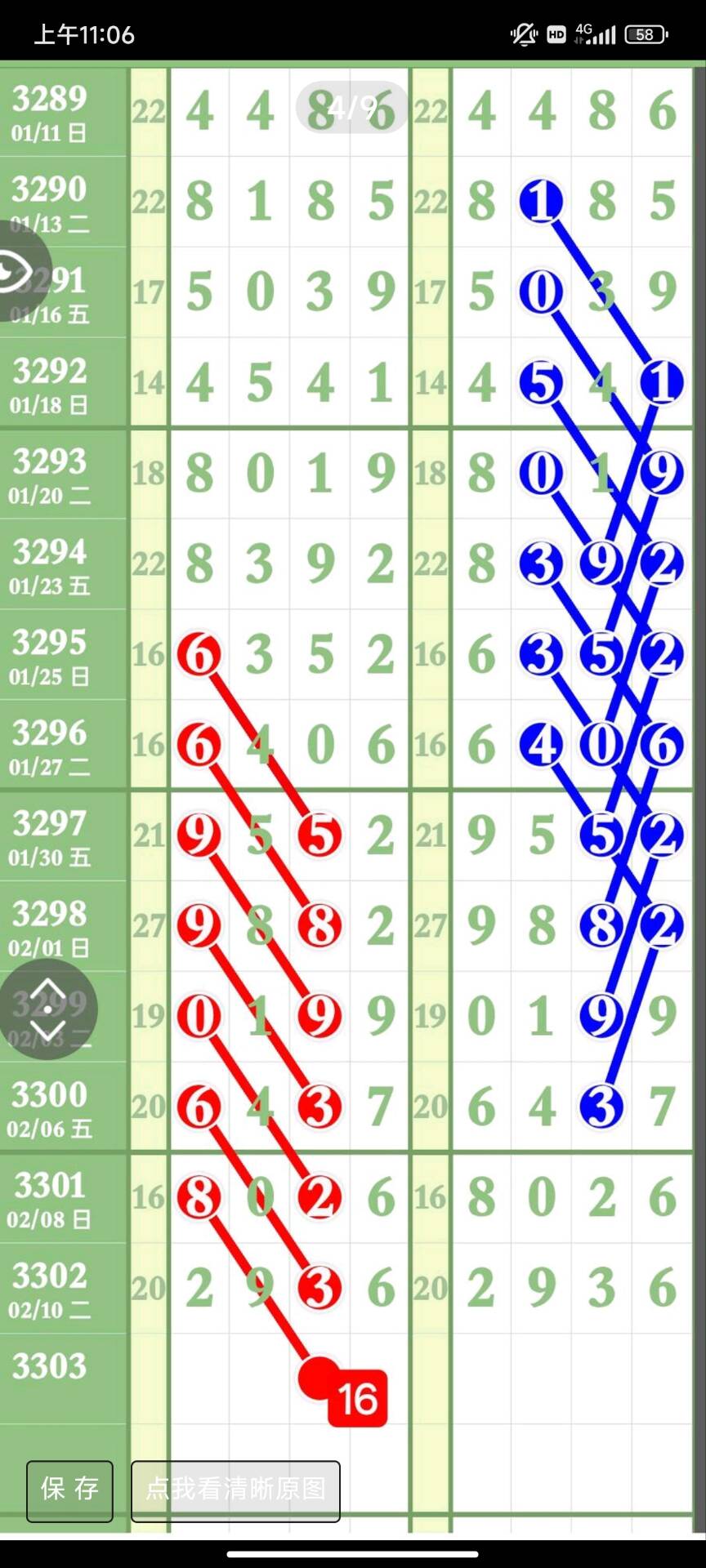Tap the HD icon in the status bar
The image size is (706, 1568).
[556, 34]
